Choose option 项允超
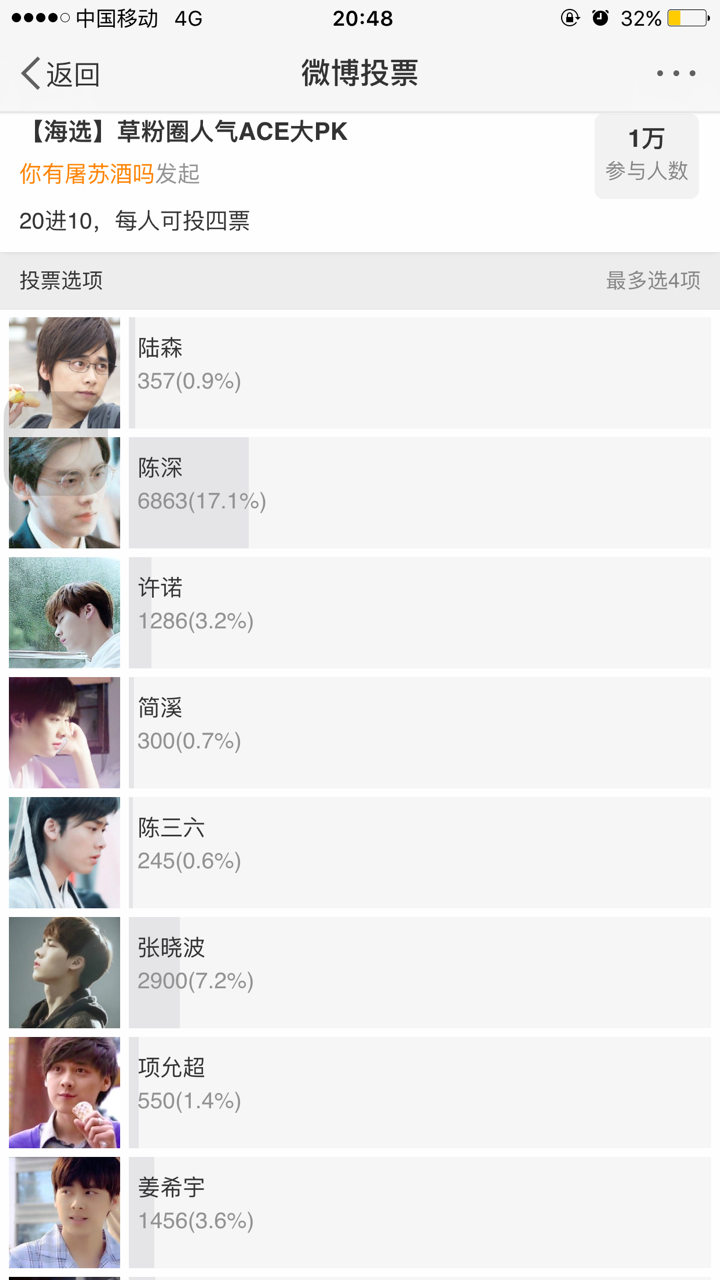Image resolution: width=720 pixels, height=1280 pixels. pyautogui.click(x=420, y=1093)
